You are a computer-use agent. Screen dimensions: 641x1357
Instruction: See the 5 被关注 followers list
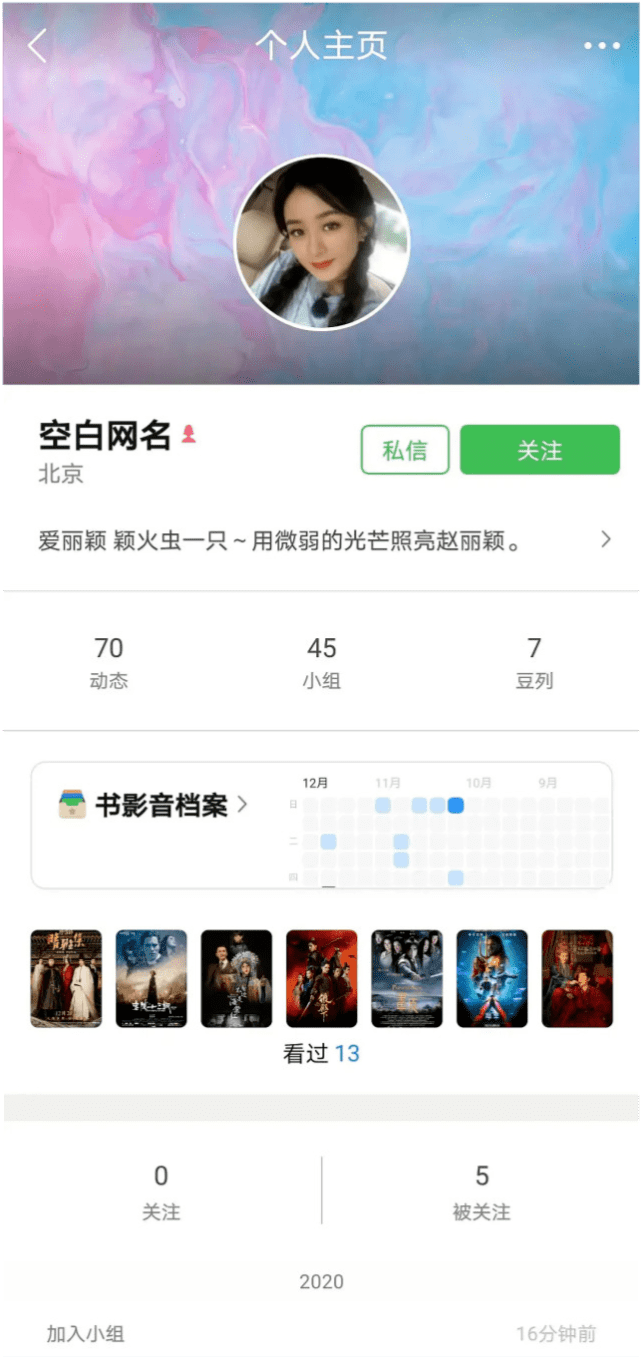pyautogui.click(x=481, y=1191)
